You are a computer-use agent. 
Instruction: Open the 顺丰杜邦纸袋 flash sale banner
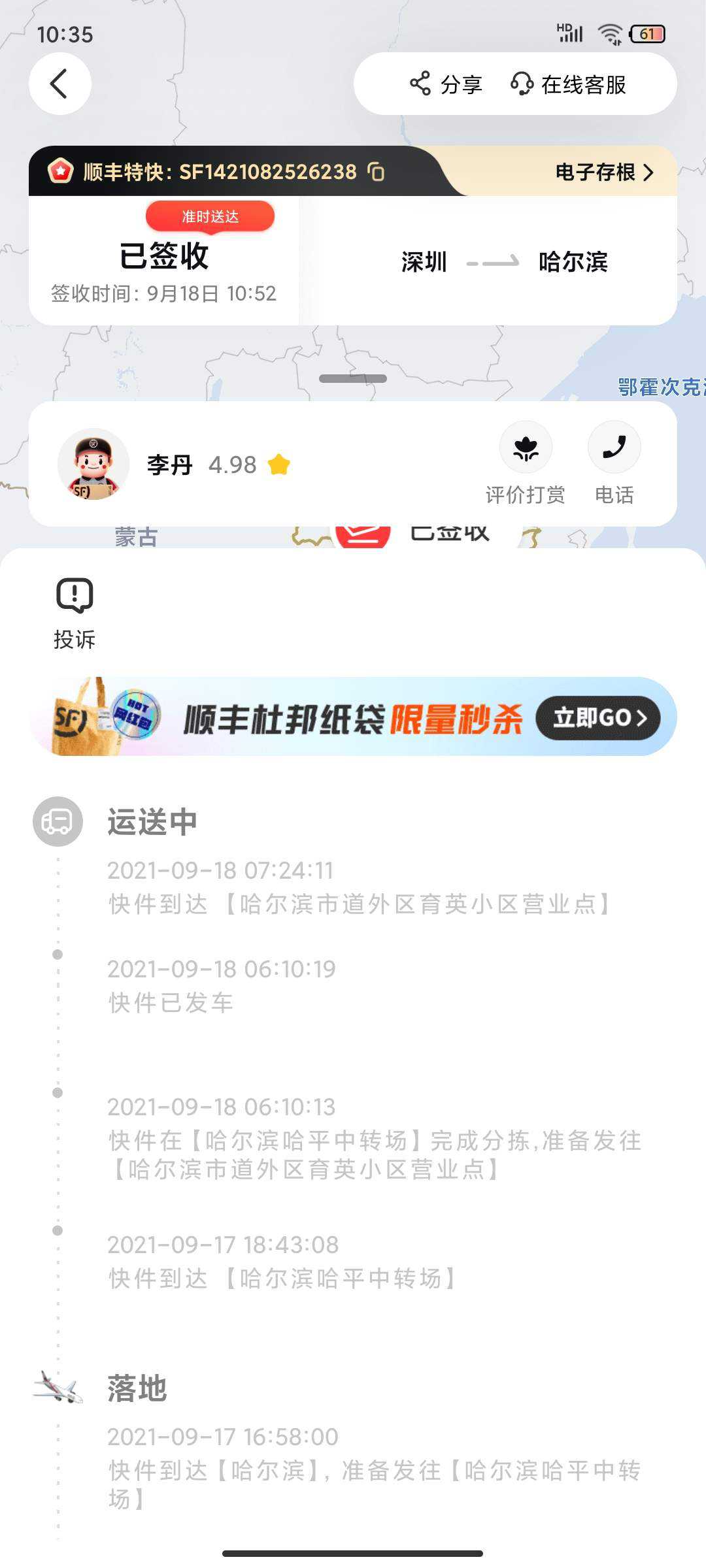tap(353, 717)
